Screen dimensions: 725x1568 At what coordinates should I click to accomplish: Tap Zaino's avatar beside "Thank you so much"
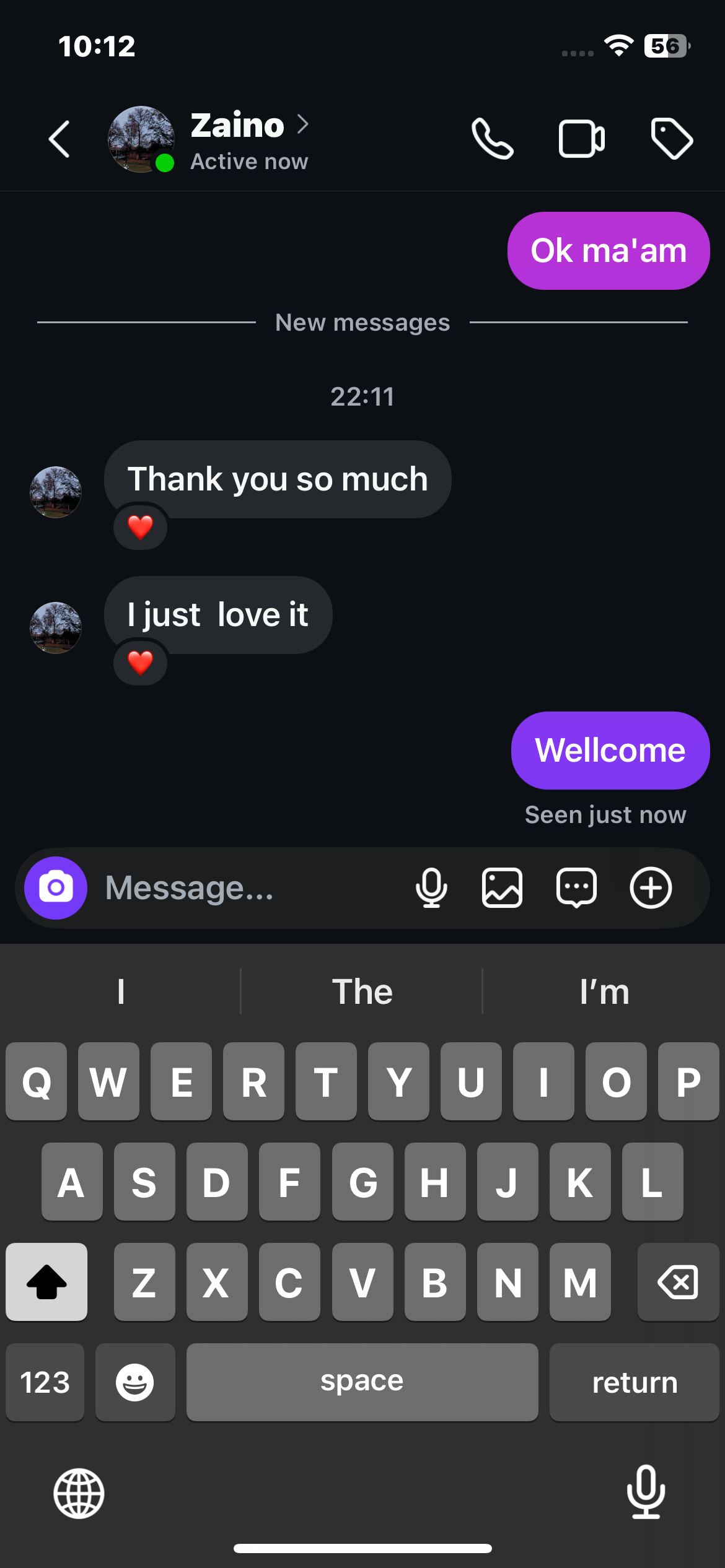coord(56,492)
